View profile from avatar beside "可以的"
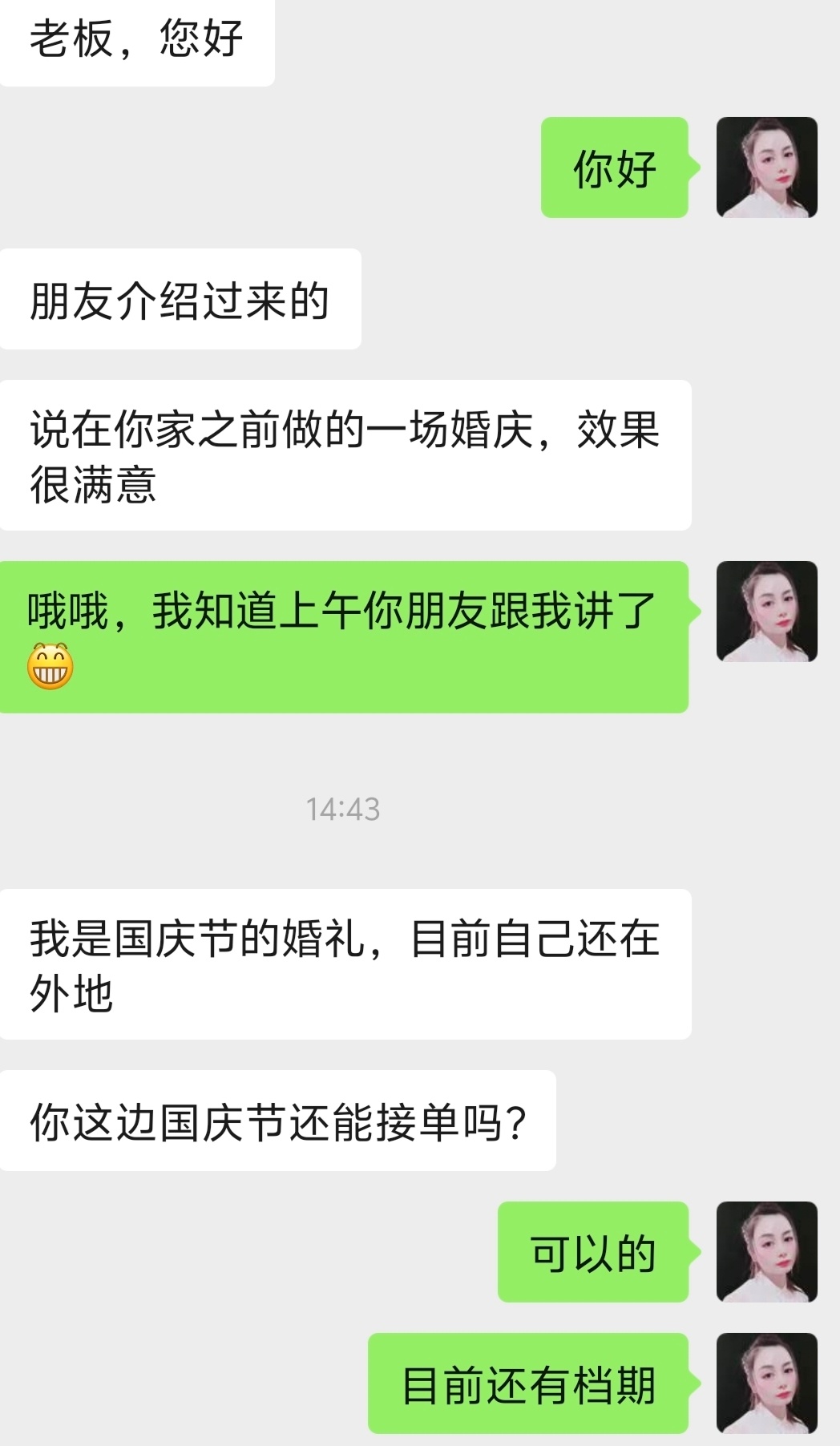 tap(766, 1251)
